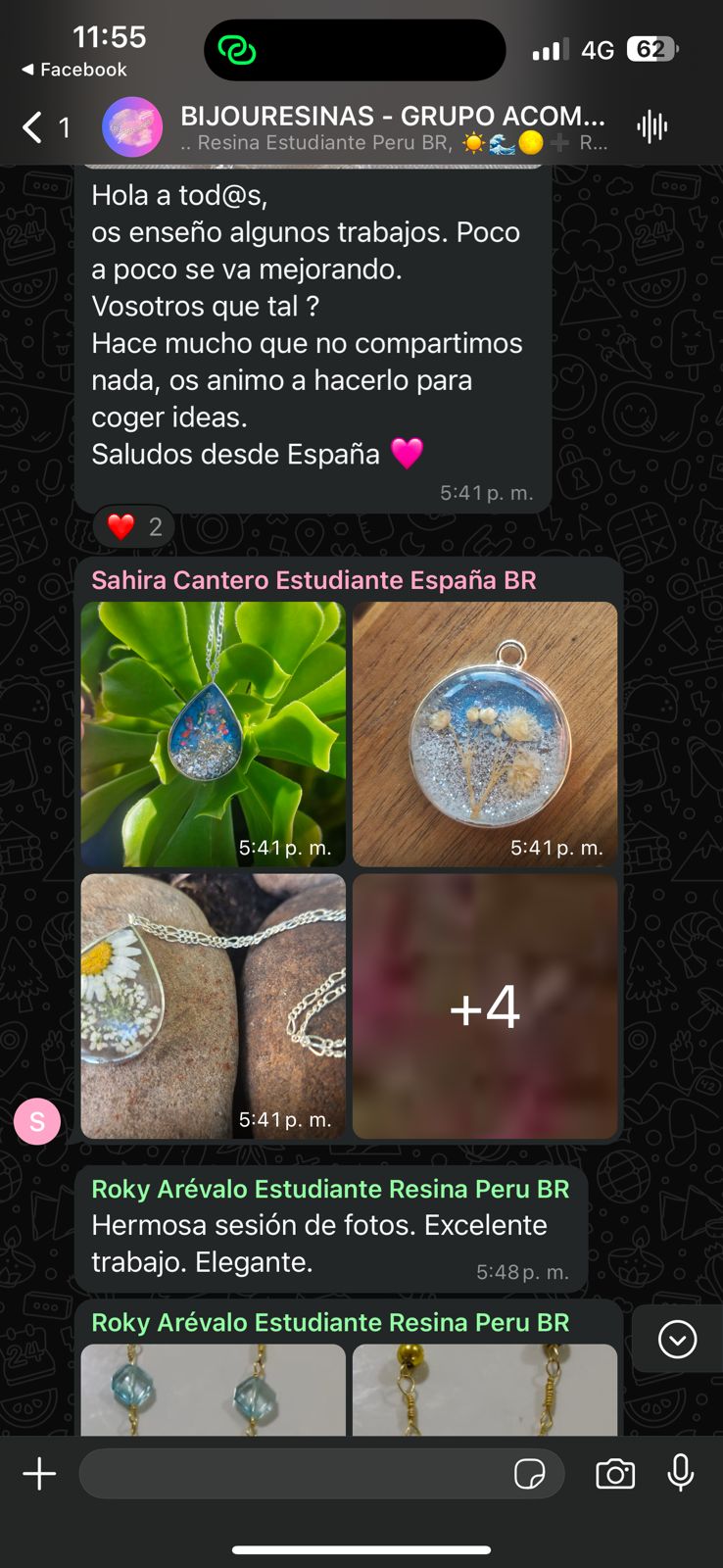
Task: Open BIJOURESINAS group info header
Action: click(x=392, y=127)
